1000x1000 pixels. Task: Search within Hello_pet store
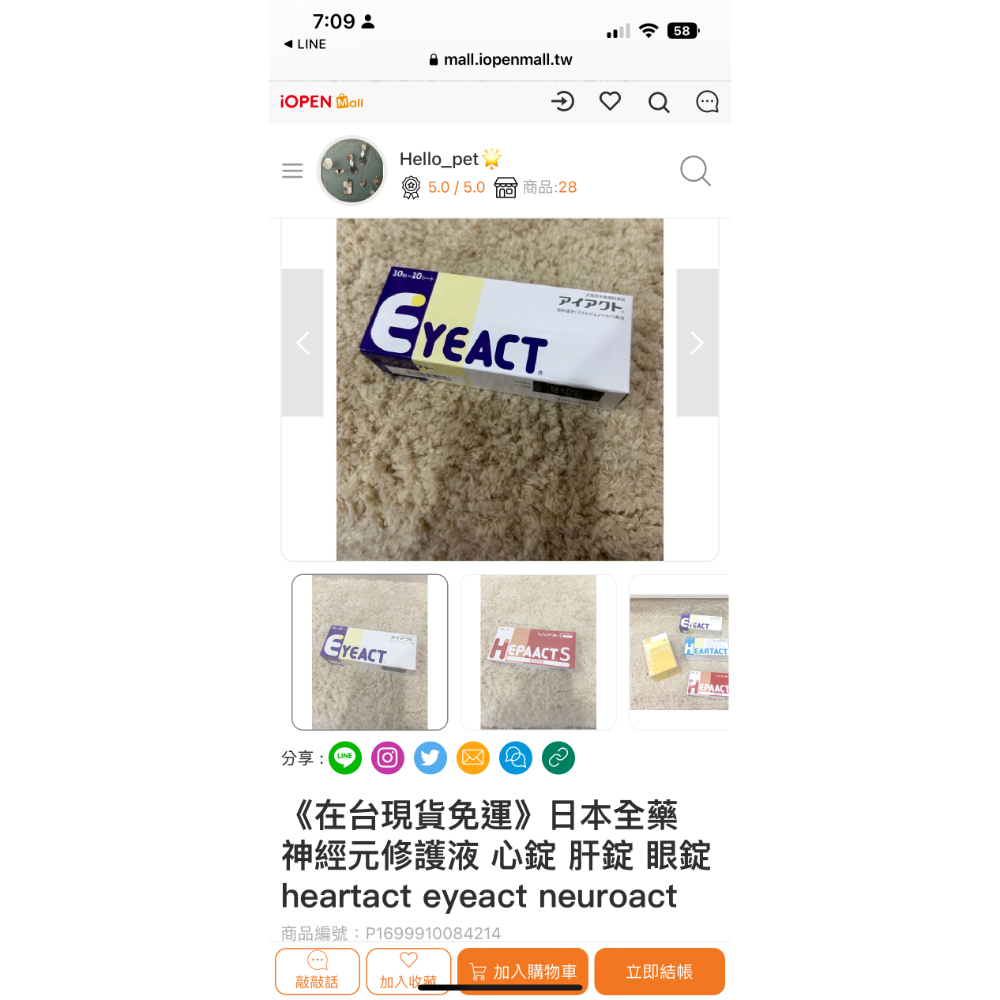pos(695,171)
